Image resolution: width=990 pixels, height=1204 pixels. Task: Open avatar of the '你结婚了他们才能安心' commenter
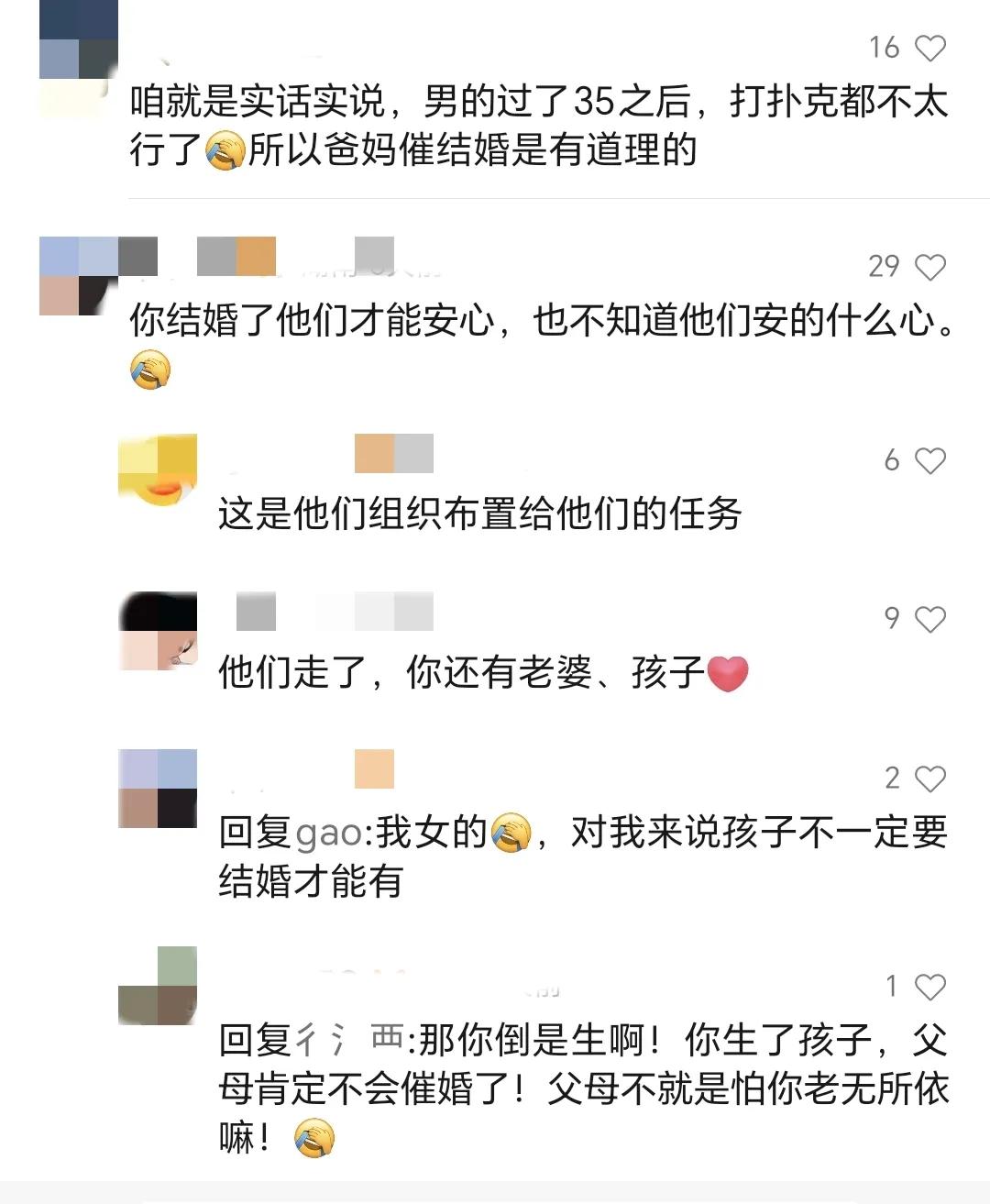(x=79, y=275)
